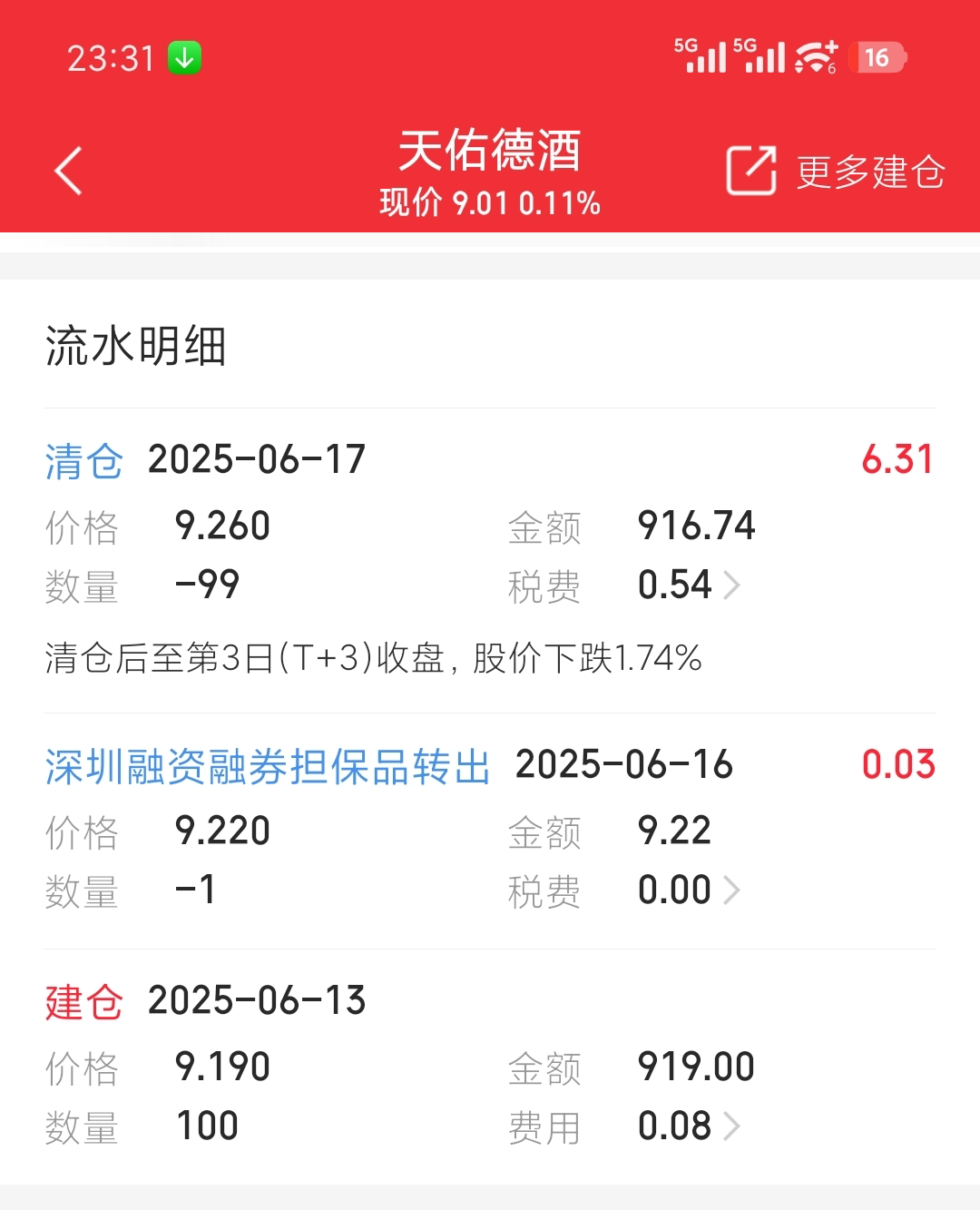
Task: Expand 税费 0.54 details for 清仓
Action: tap(730, 585)
